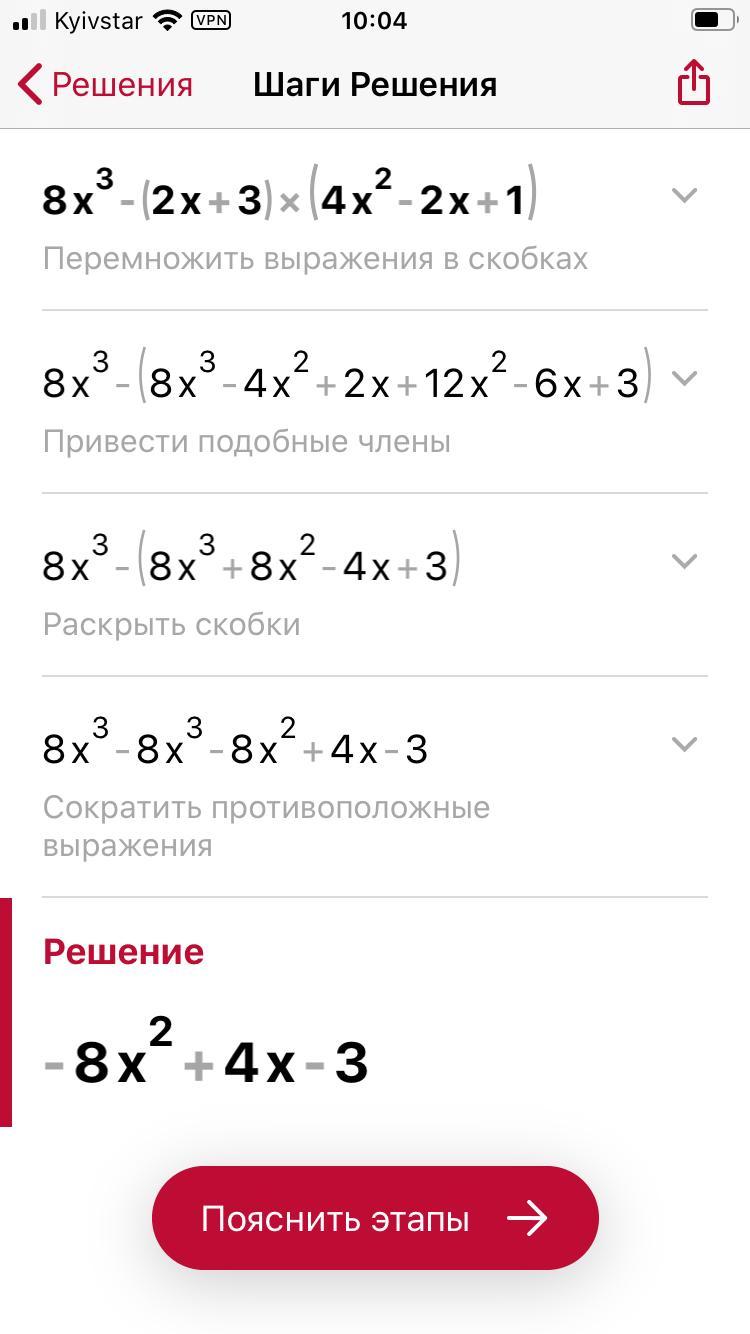Go back to Решения
Screen dimensions: 750x1334
click(106, 85)
